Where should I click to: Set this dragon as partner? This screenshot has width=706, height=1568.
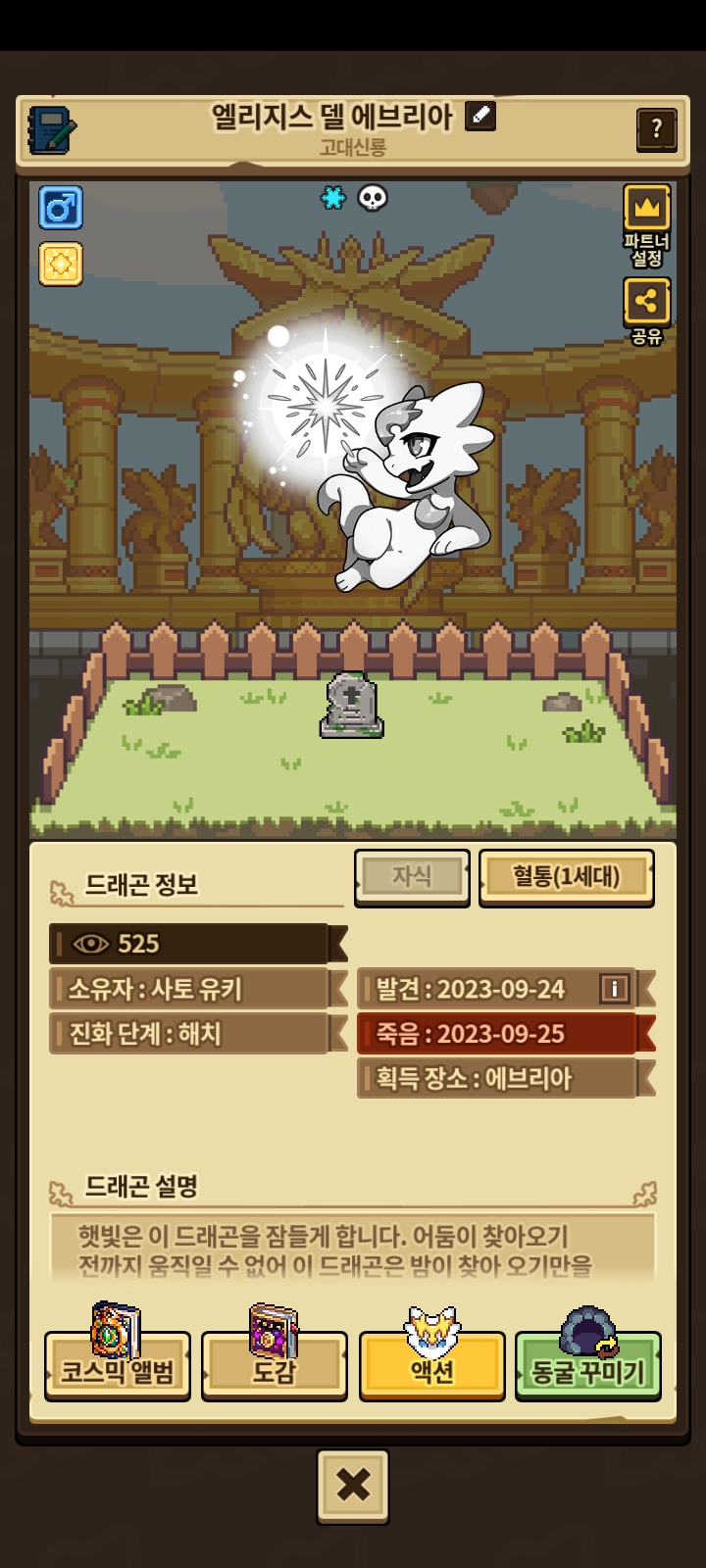pos(646,224)
